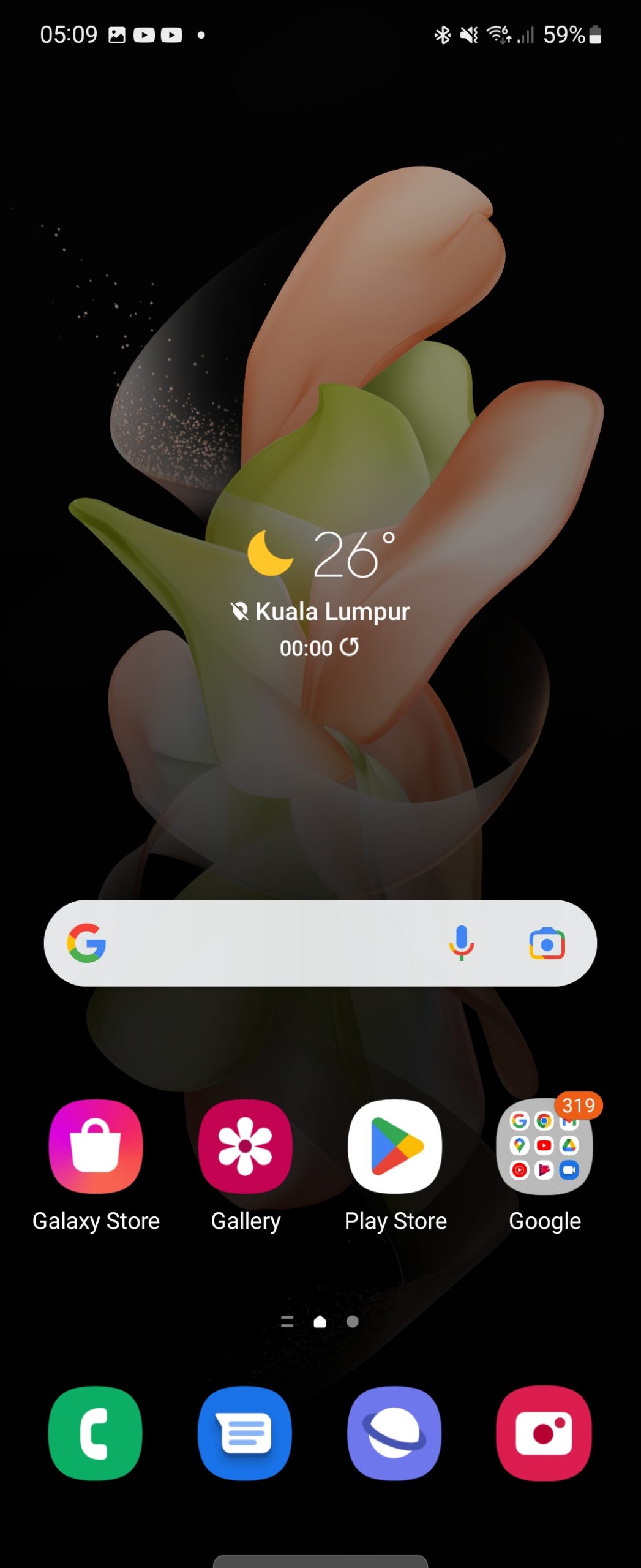The height and width of the screenshot is (1568, 641).
Task: Launch Samsung Internet browser
Action: (395, 1433)
